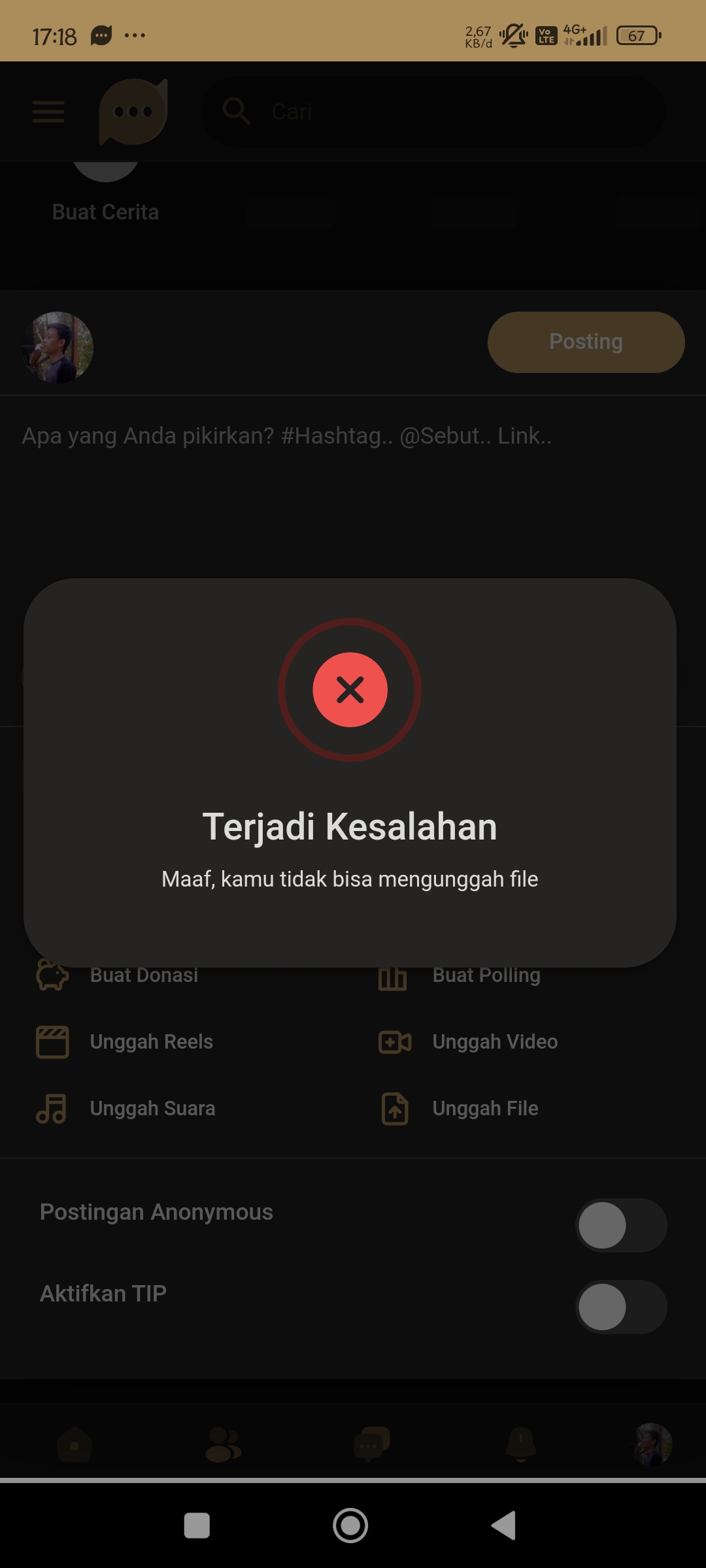The height and width of the screenshot is (1568, 706).
Task: Open the app logo home link
Action: pos(133,112)
